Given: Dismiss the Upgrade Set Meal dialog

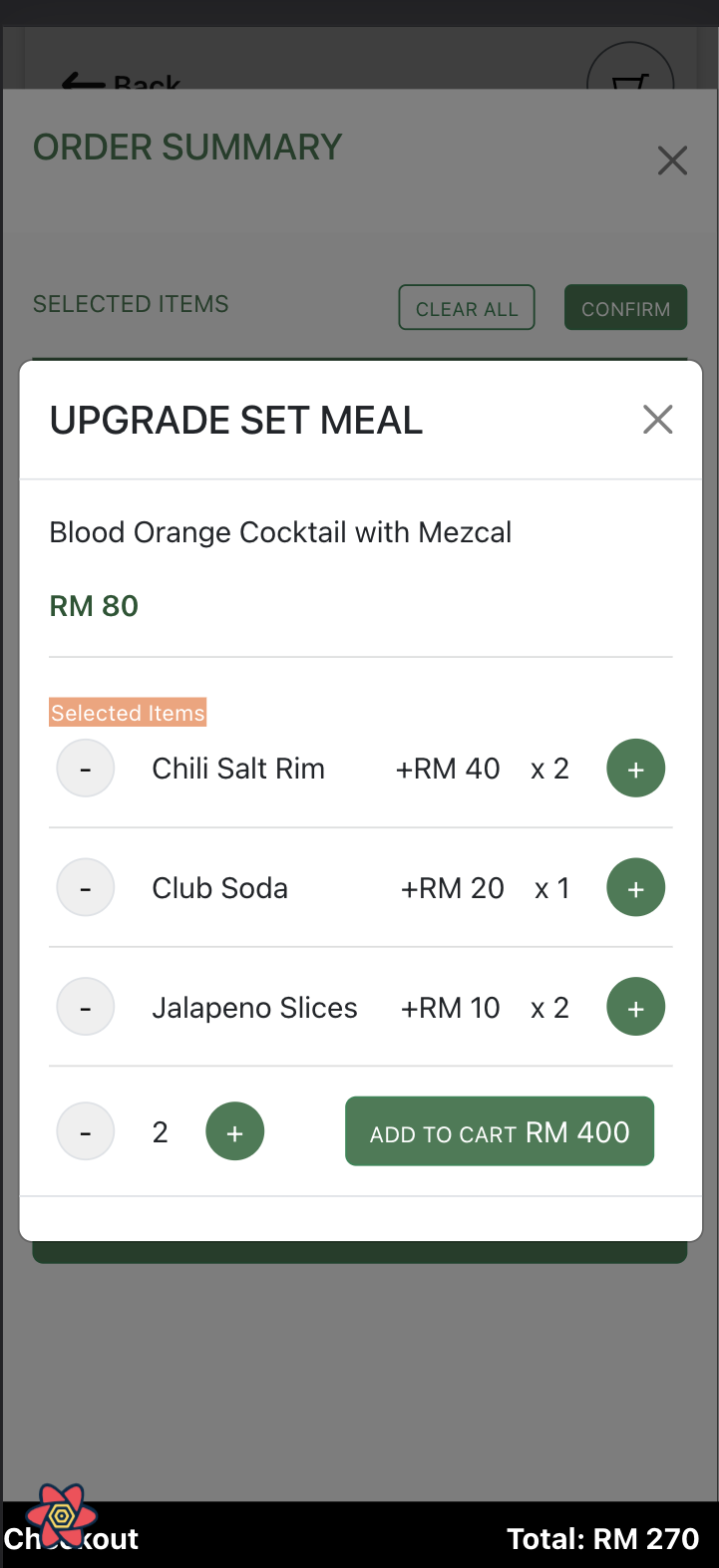Looking at the screenshot, I should tap(657, 420).
